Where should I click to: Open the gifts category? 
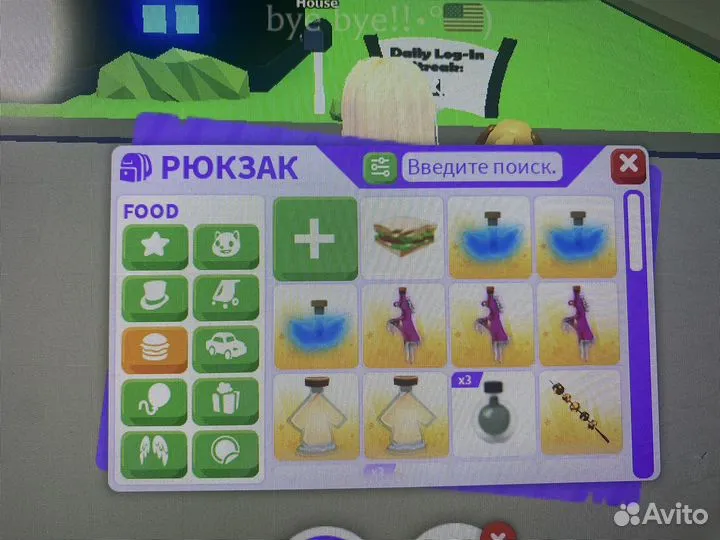tap(226, 402)
